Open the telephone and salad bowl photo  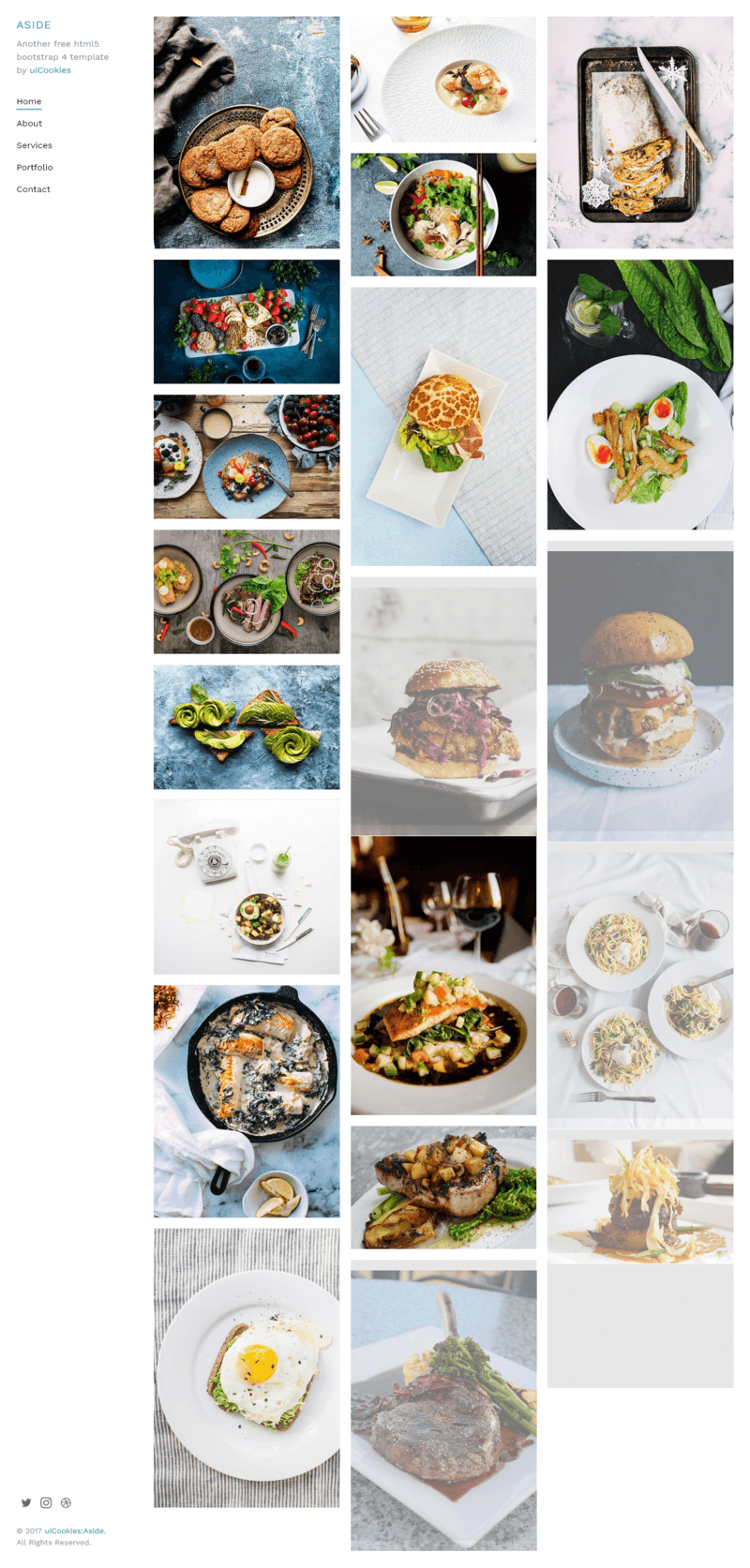247,887
